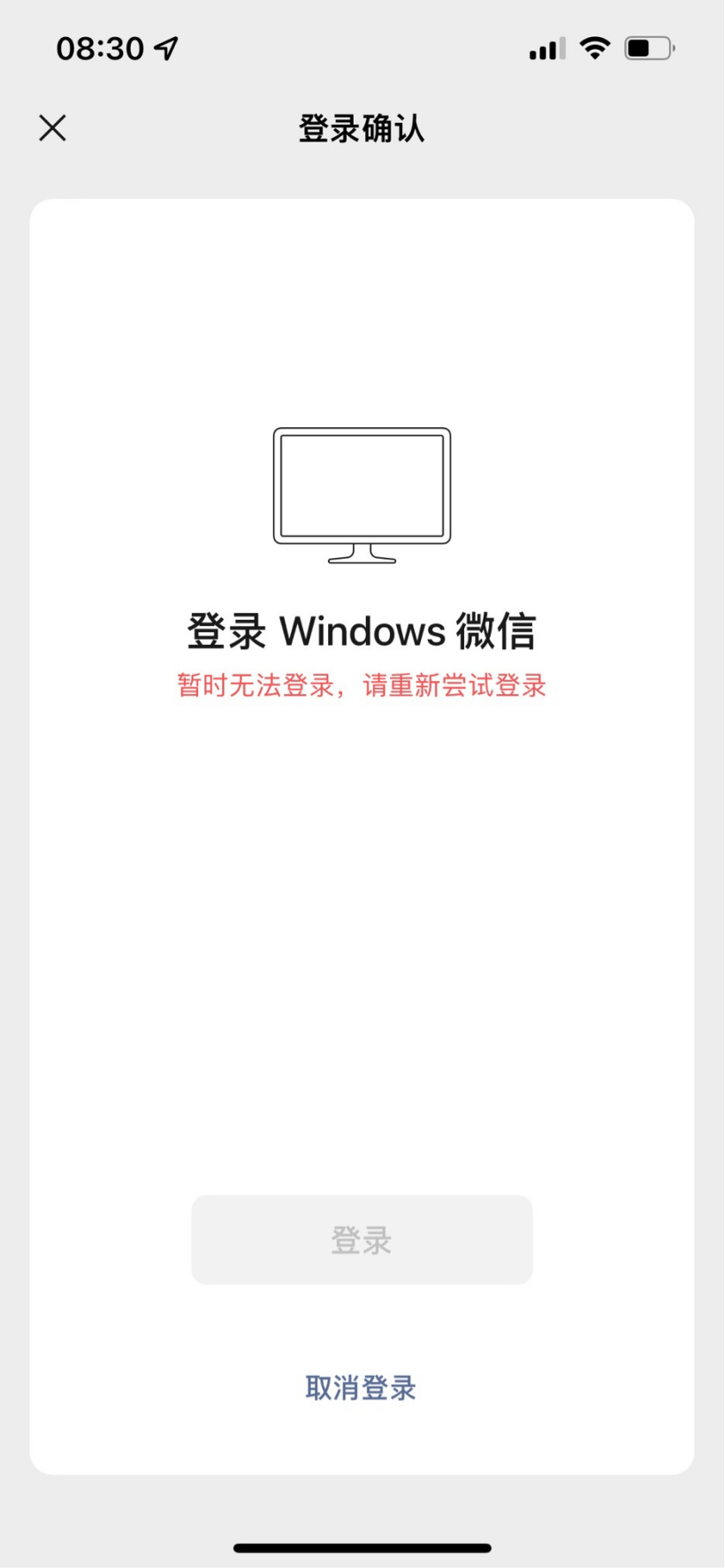Tap 取消登录 to cancel the login
This screenshot has height=1568, width=725.
point(362,1387)
